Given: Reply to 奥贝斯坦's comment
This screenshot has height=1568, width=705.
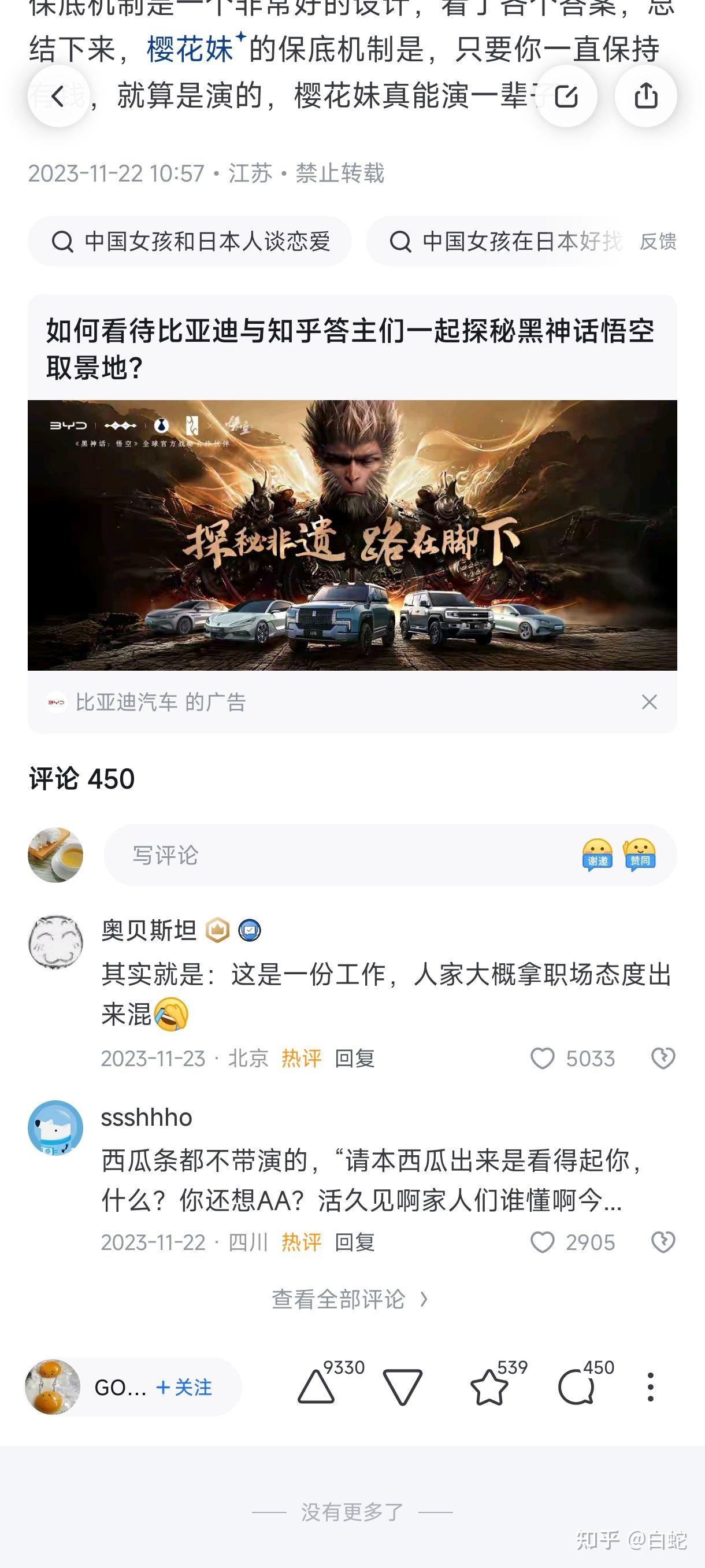Looking at the screenshot, I should pos(355,1059).
